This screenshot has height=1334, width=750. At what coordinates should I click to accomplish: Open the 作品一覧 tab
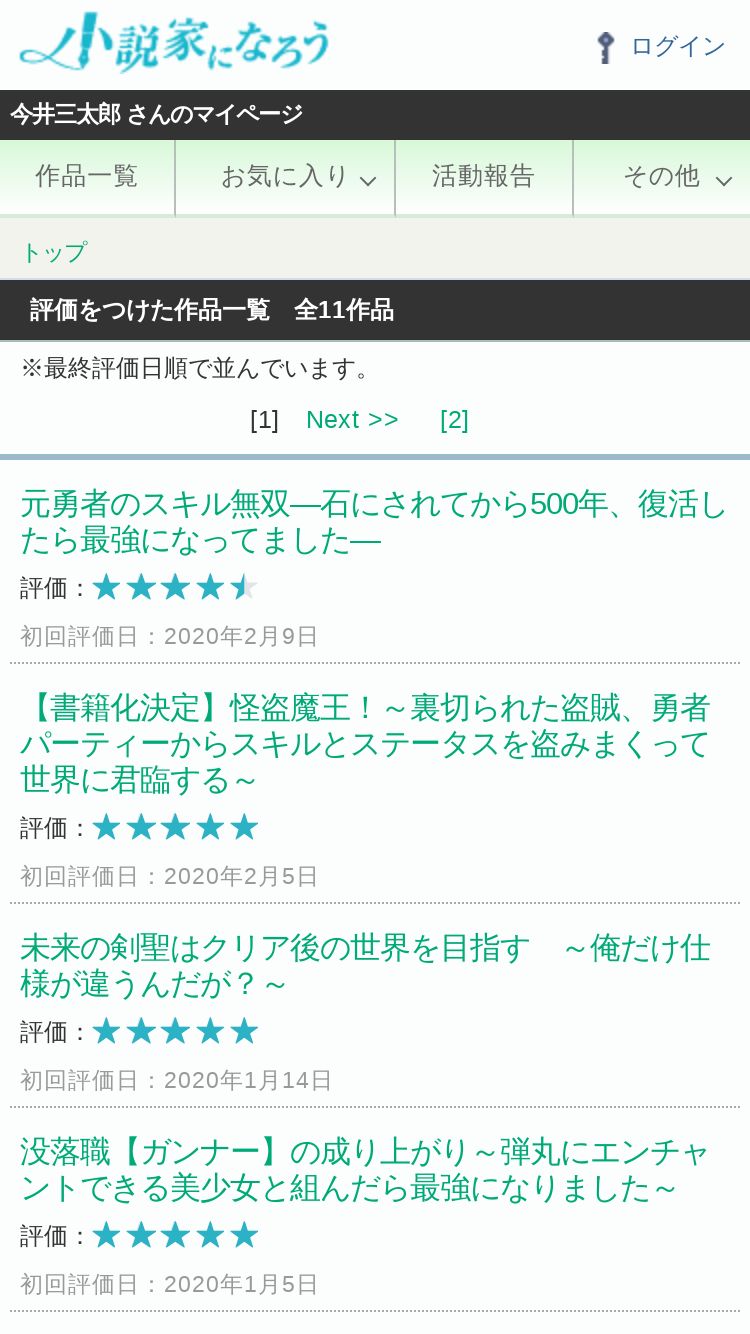click(x=87, y=177)
